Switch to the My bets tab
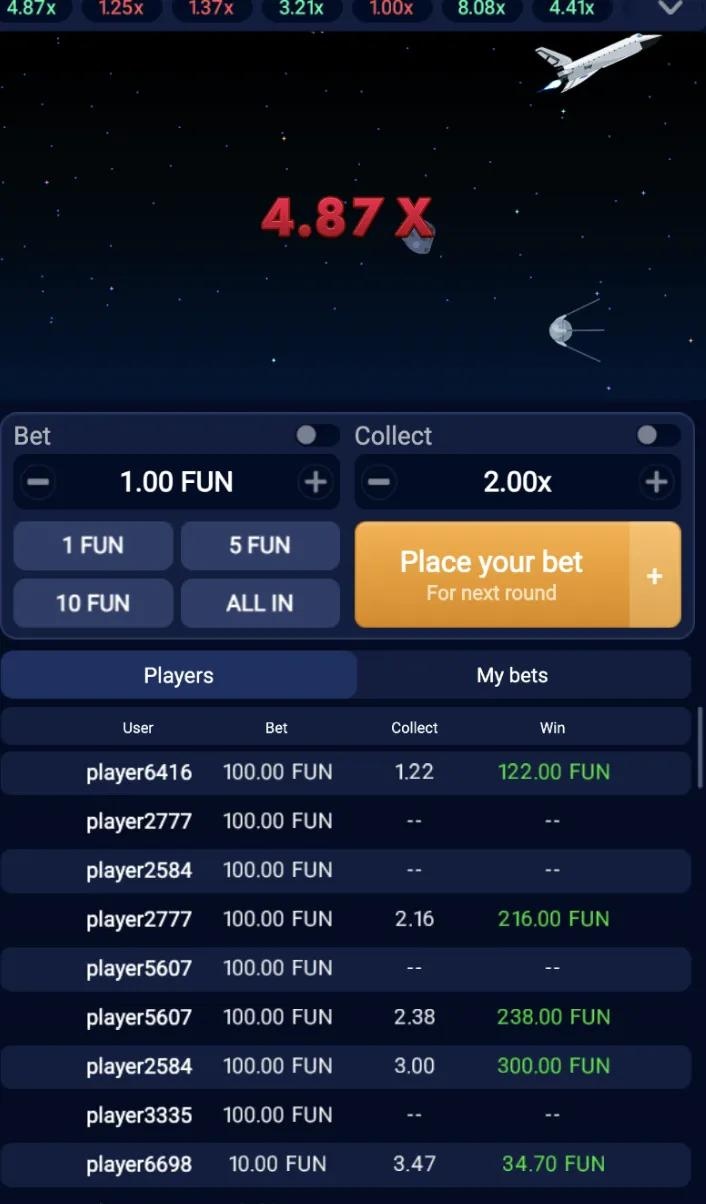The image size is (706, 1204). [512, 675]
